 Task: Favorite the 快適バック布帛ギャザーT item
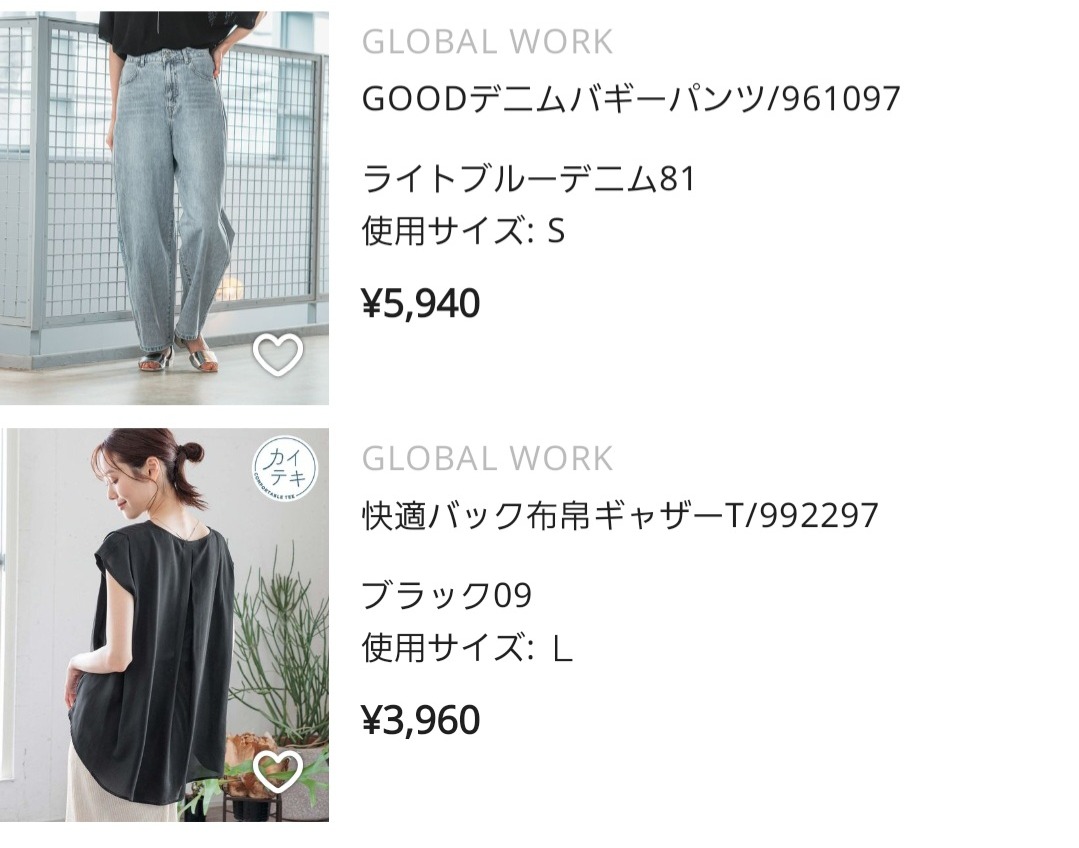pyautogui.click(x=277, y=771)
